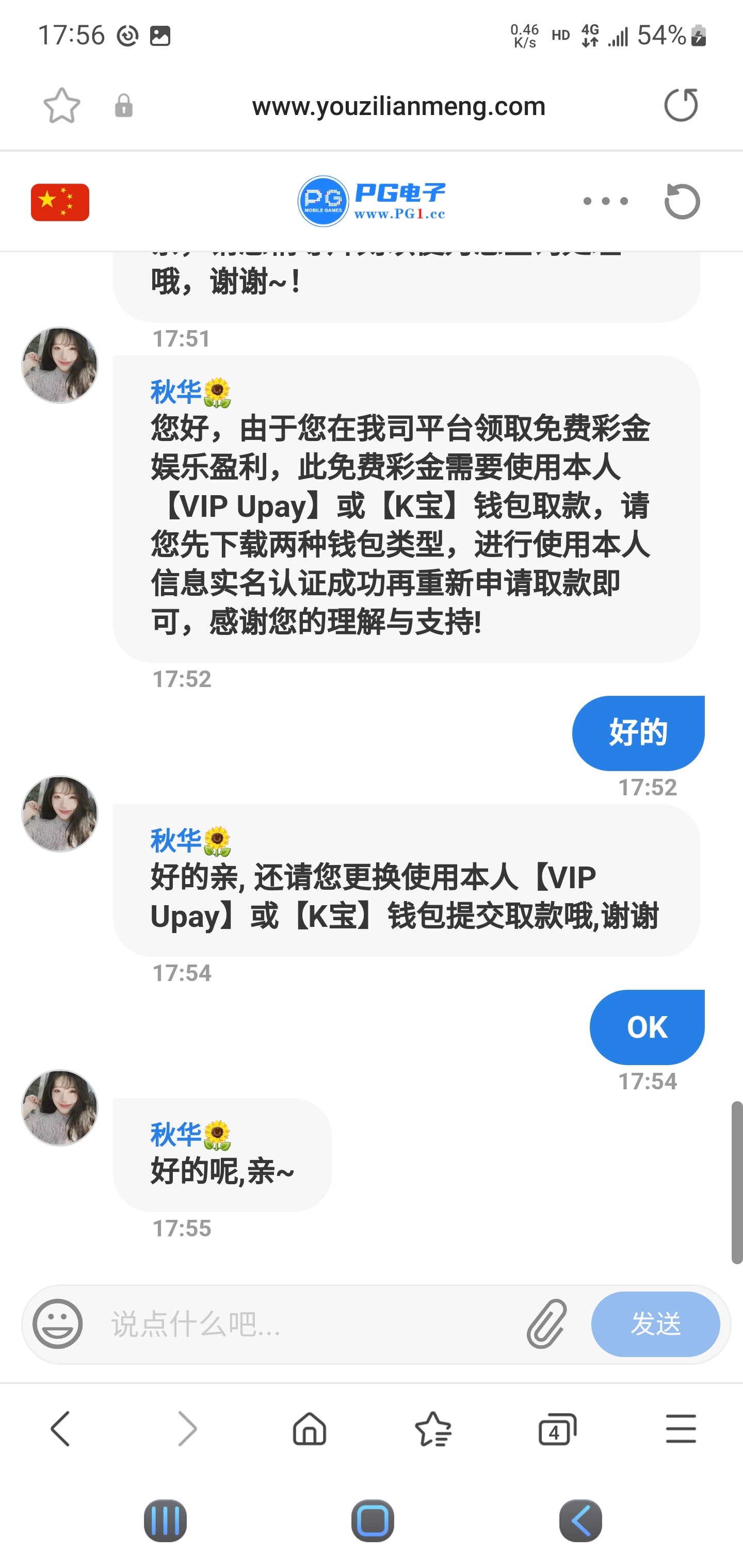Tap the URL www.youzilianmeng.com address field
Image resolution: width=743 pixels, height=1568 pixels.
pyautogui.click(x=398, y=107)
